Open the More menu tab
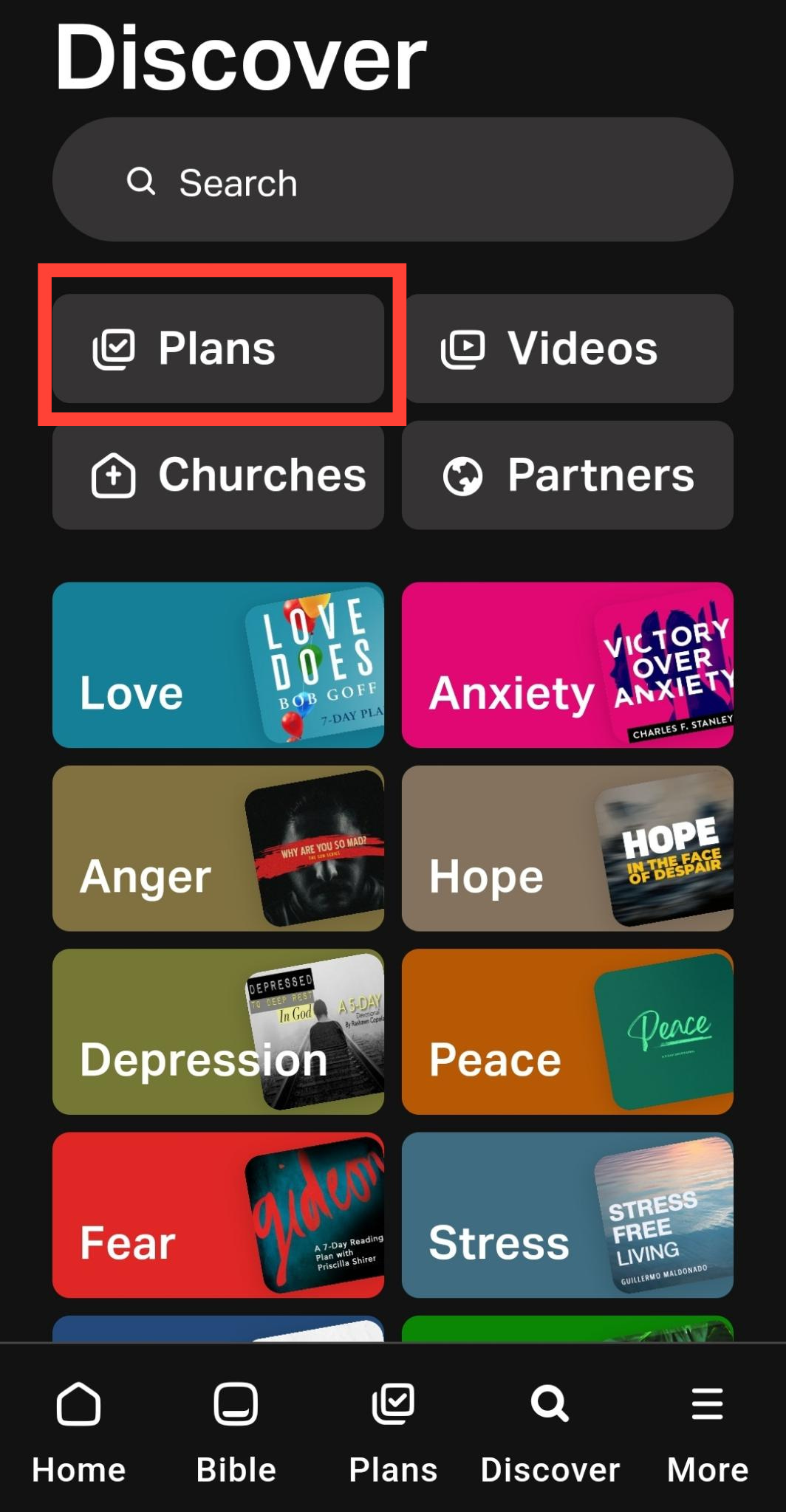This screenshot has width=786, height=1512. click(707, 1432)
